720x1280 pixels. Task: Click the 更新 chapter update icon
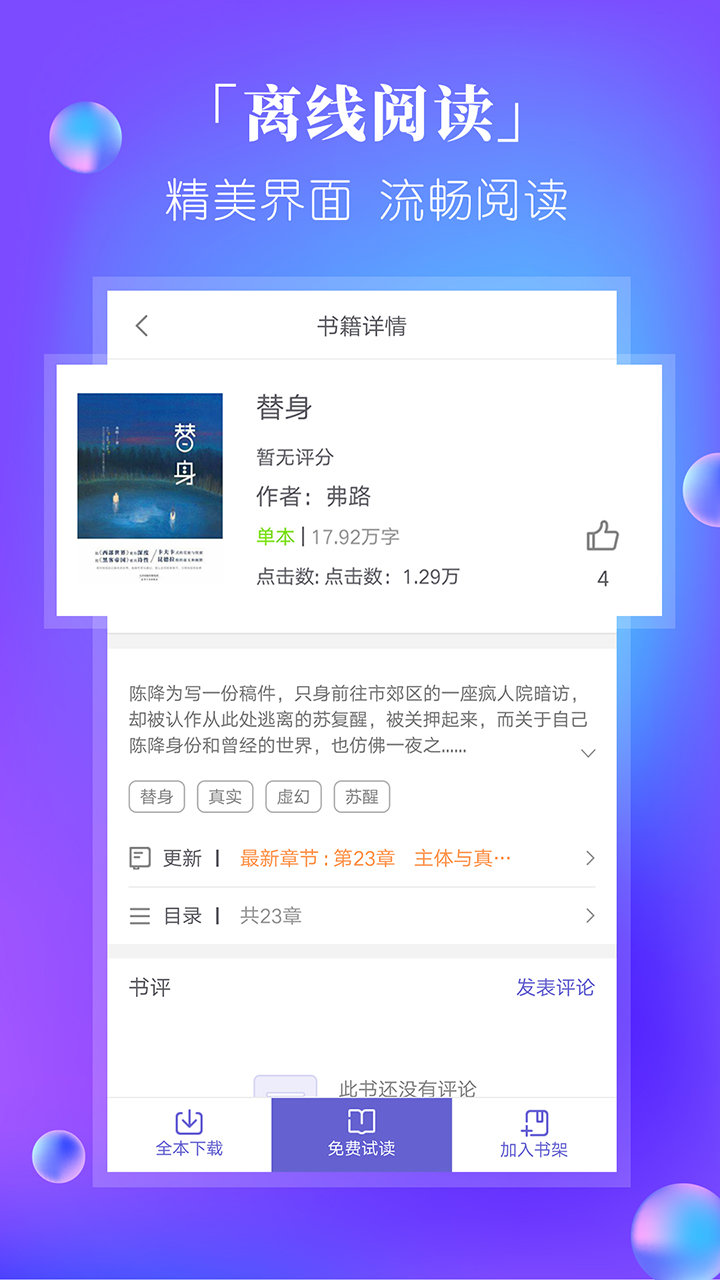tap(140, 857)
